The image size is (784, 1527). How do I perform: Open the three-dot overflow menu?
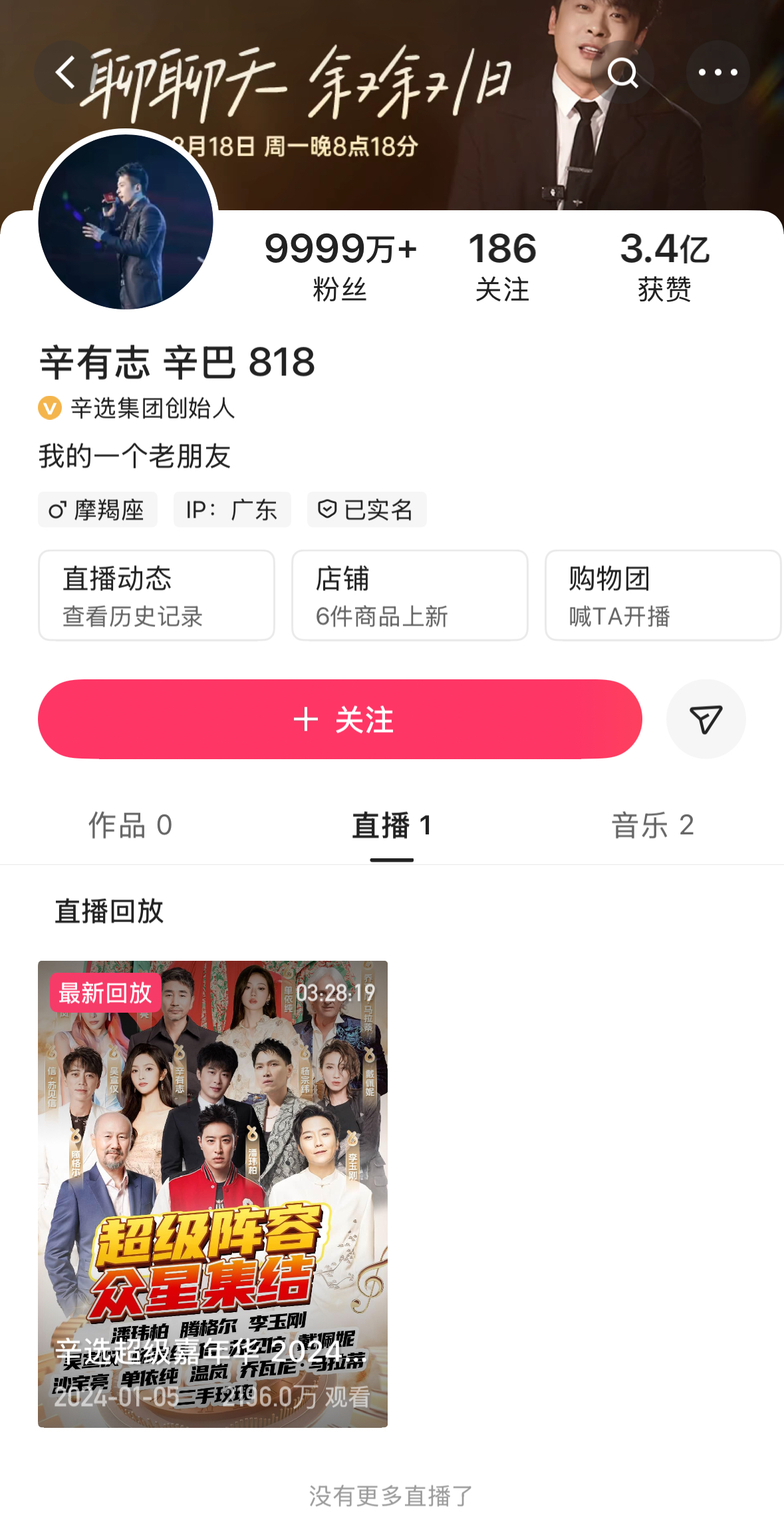pyautogui.click(x=718, y=73)
